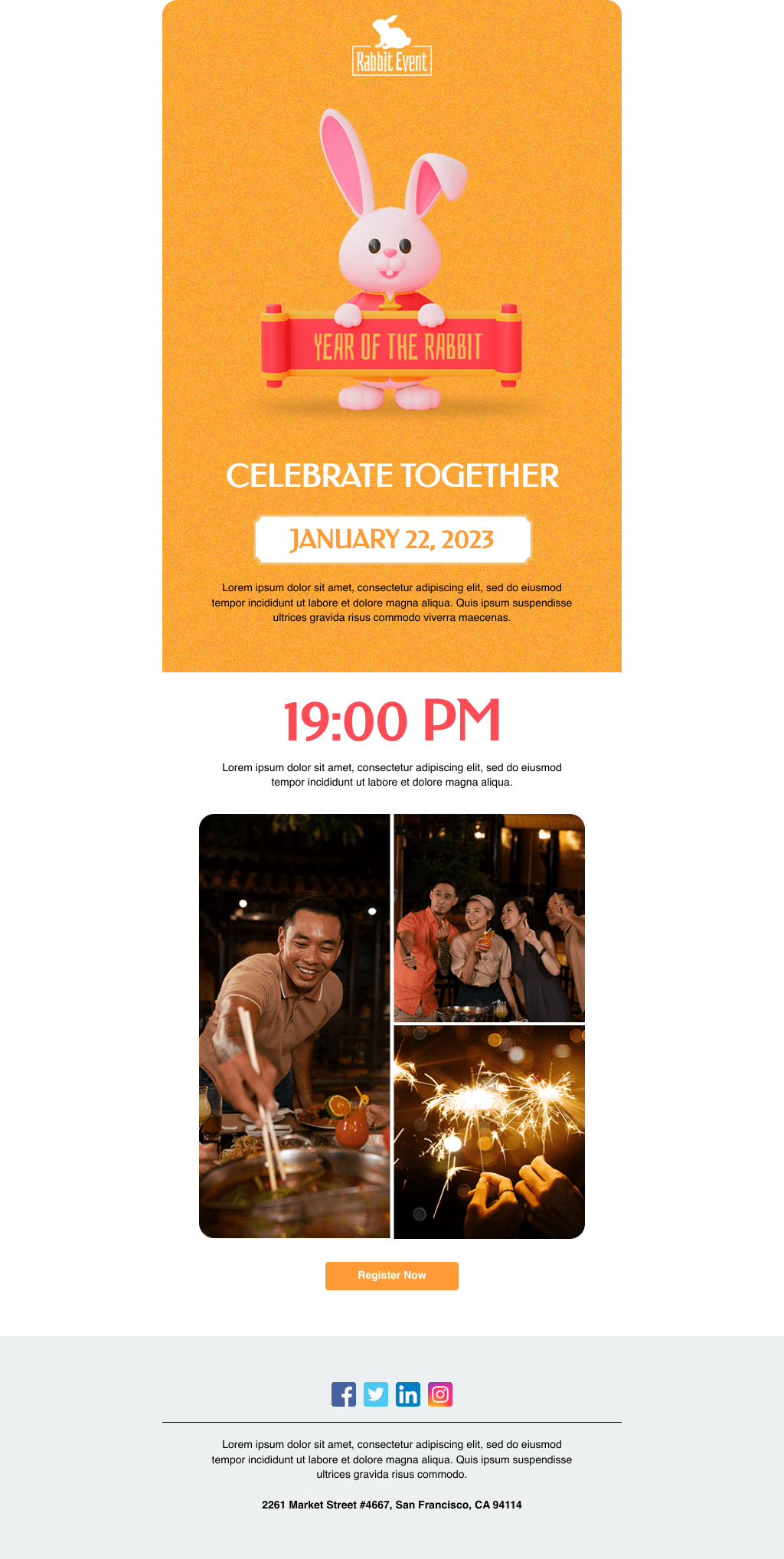Visit the LinkedIn page icon
This screenshot has width=784, height=1559.
pos(408,1394)
